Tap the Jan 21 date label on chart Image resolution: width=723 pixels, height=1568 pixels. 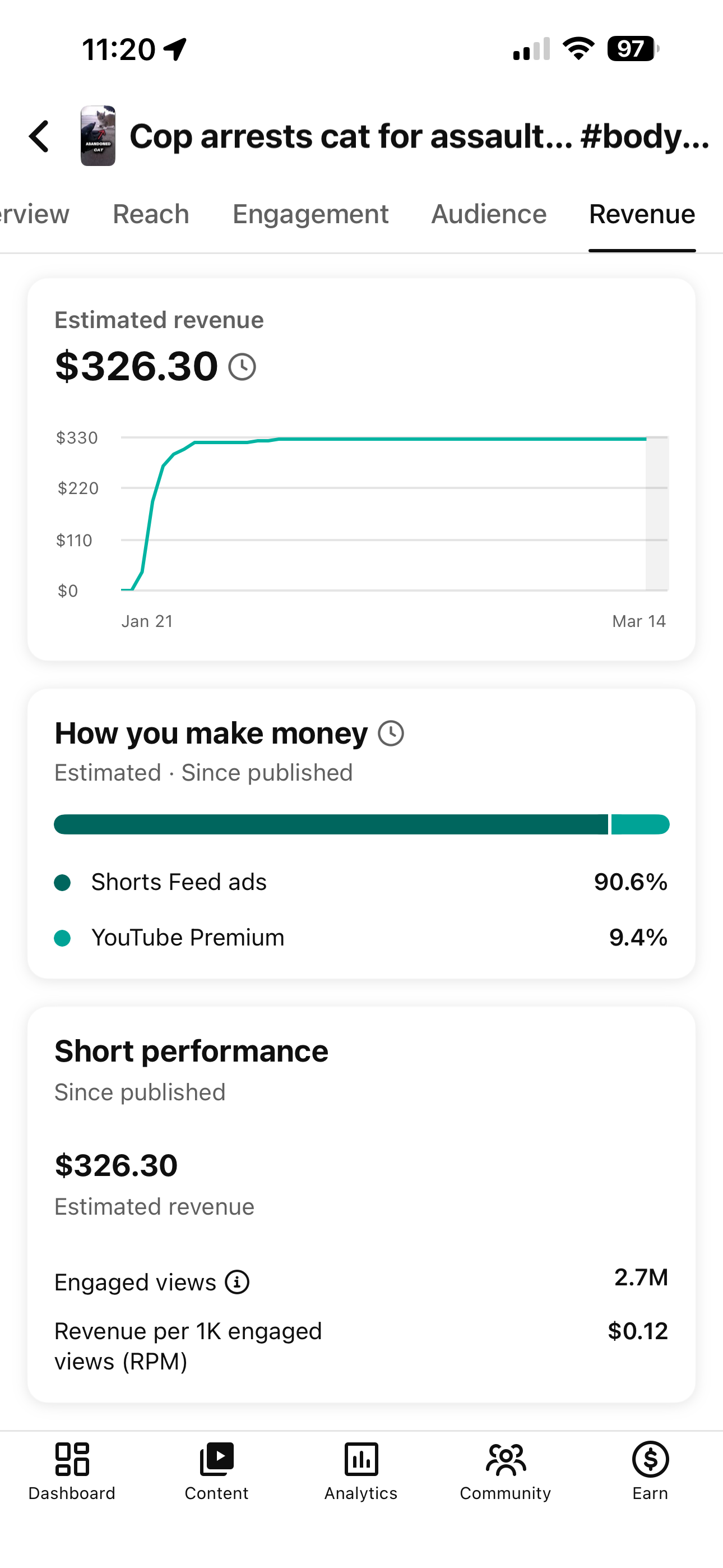tap(148, 621)
